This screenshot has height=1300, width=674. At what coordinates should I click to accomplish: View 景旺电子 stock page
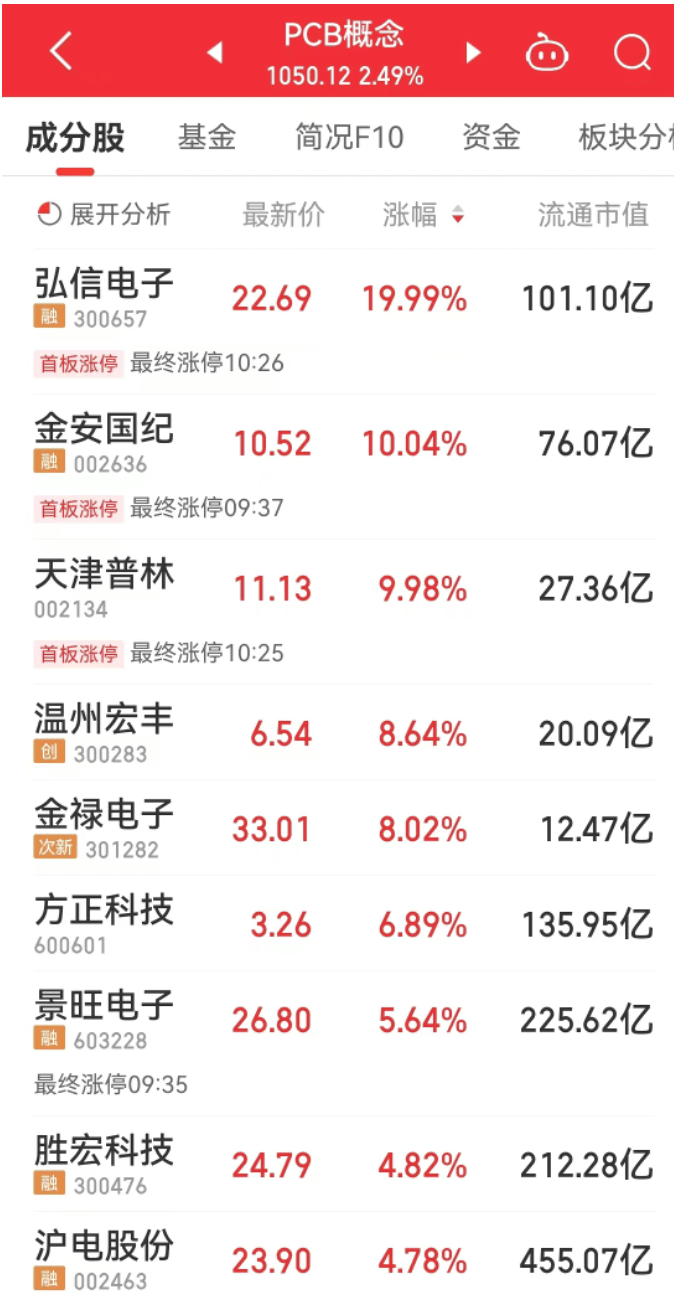point(337,1044)
